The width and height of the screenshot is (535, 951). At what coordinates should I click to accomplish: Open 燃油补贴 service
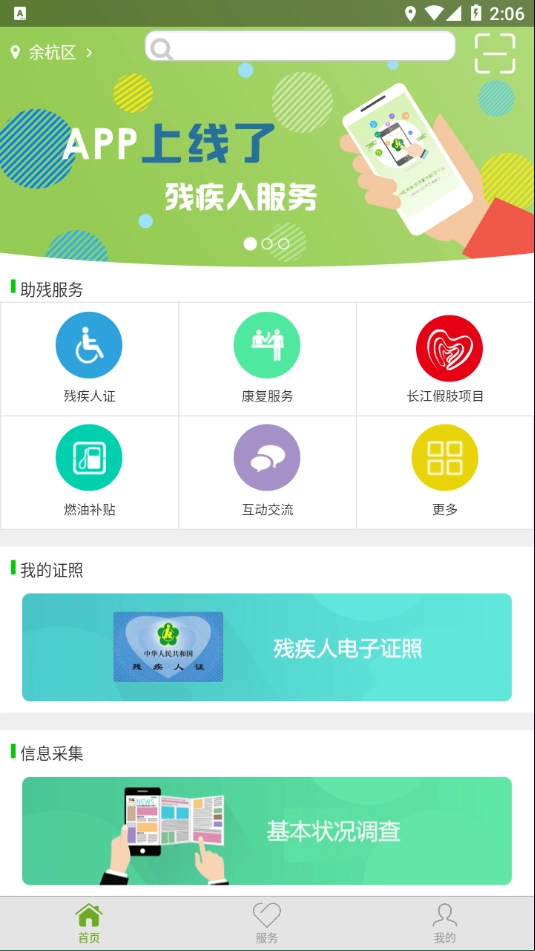click(x=89, y=472)
